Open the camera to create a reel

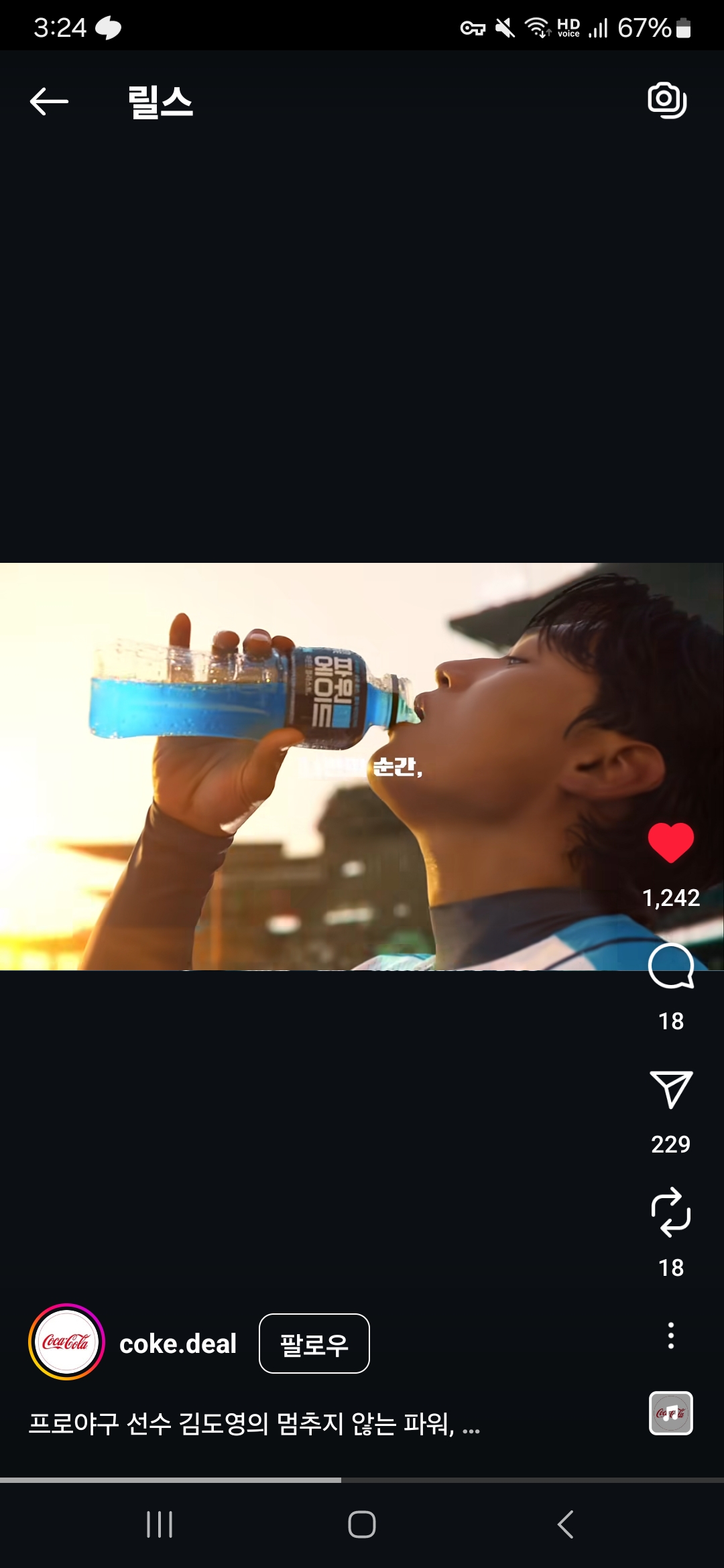pos(667,101)
